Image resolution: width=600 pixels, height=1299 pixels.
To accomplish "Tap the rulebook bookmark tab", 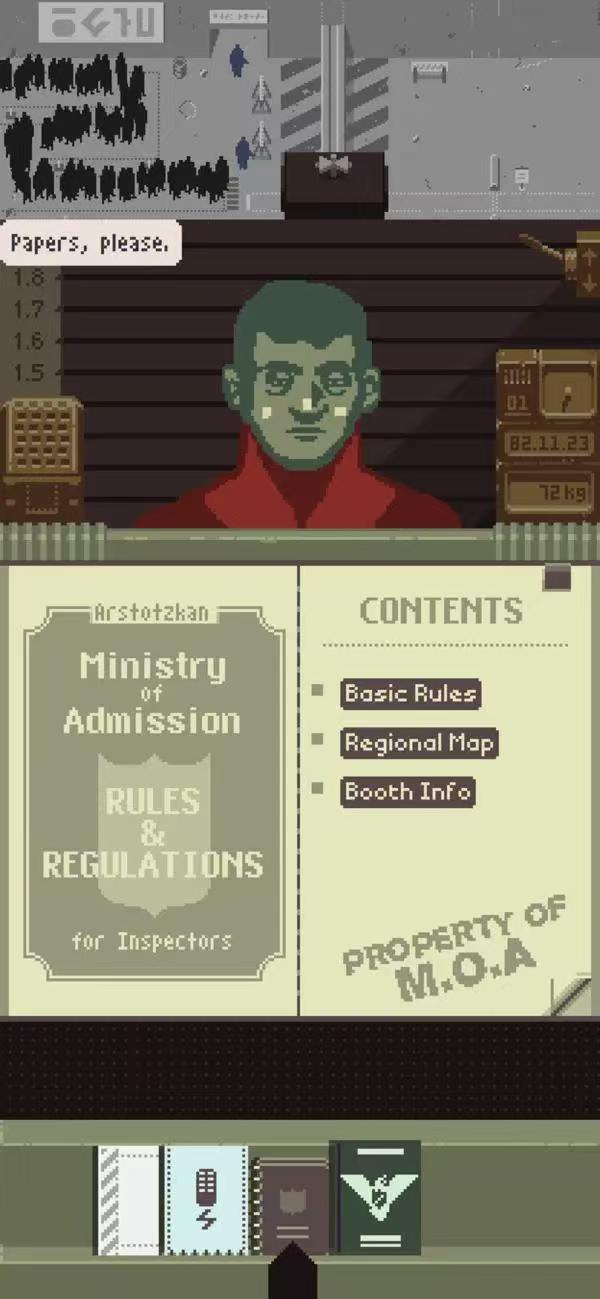I will point(558,577).
